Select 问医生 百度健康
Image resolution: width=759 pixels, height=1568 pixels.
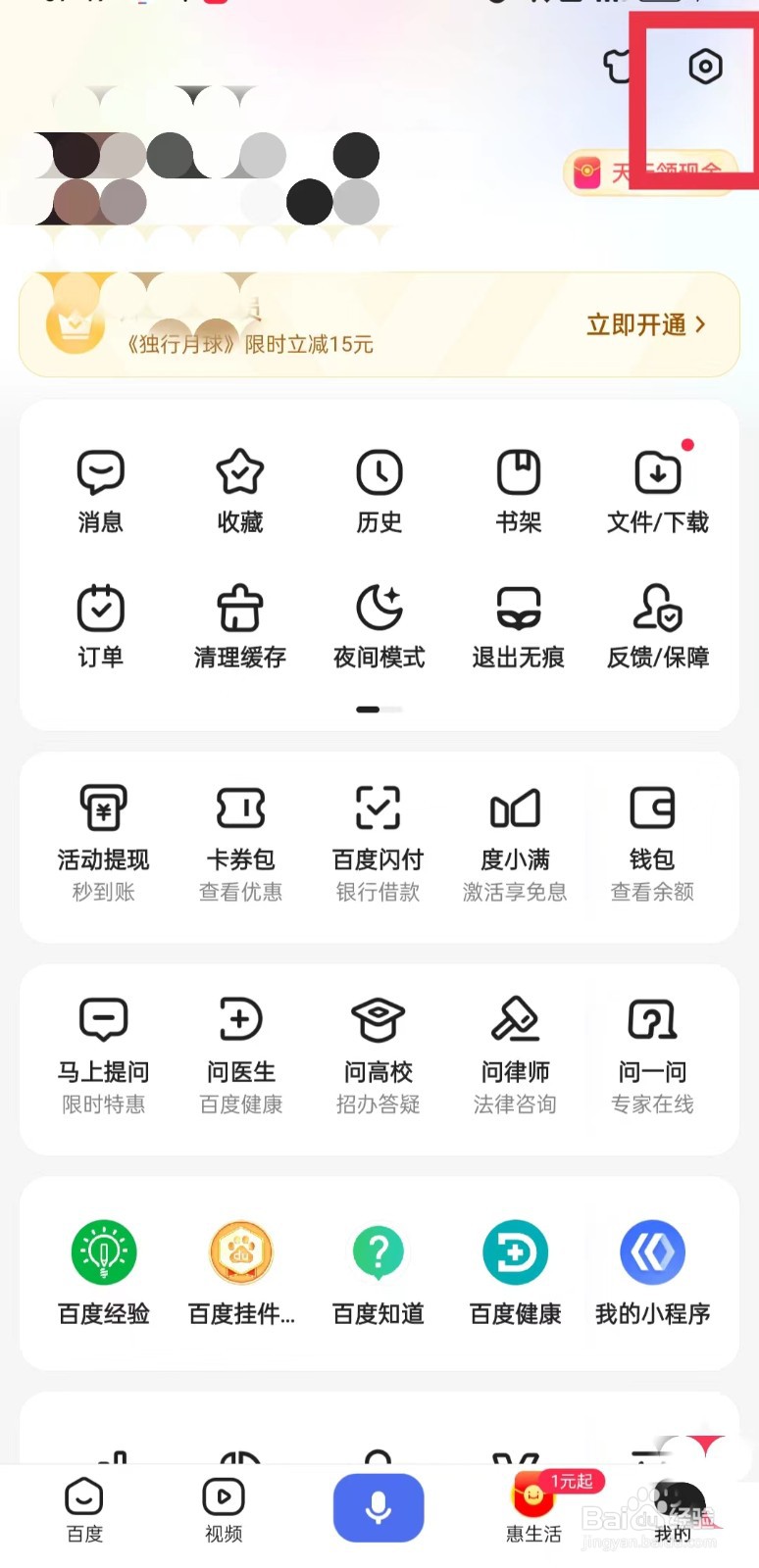coord(240,1057)
